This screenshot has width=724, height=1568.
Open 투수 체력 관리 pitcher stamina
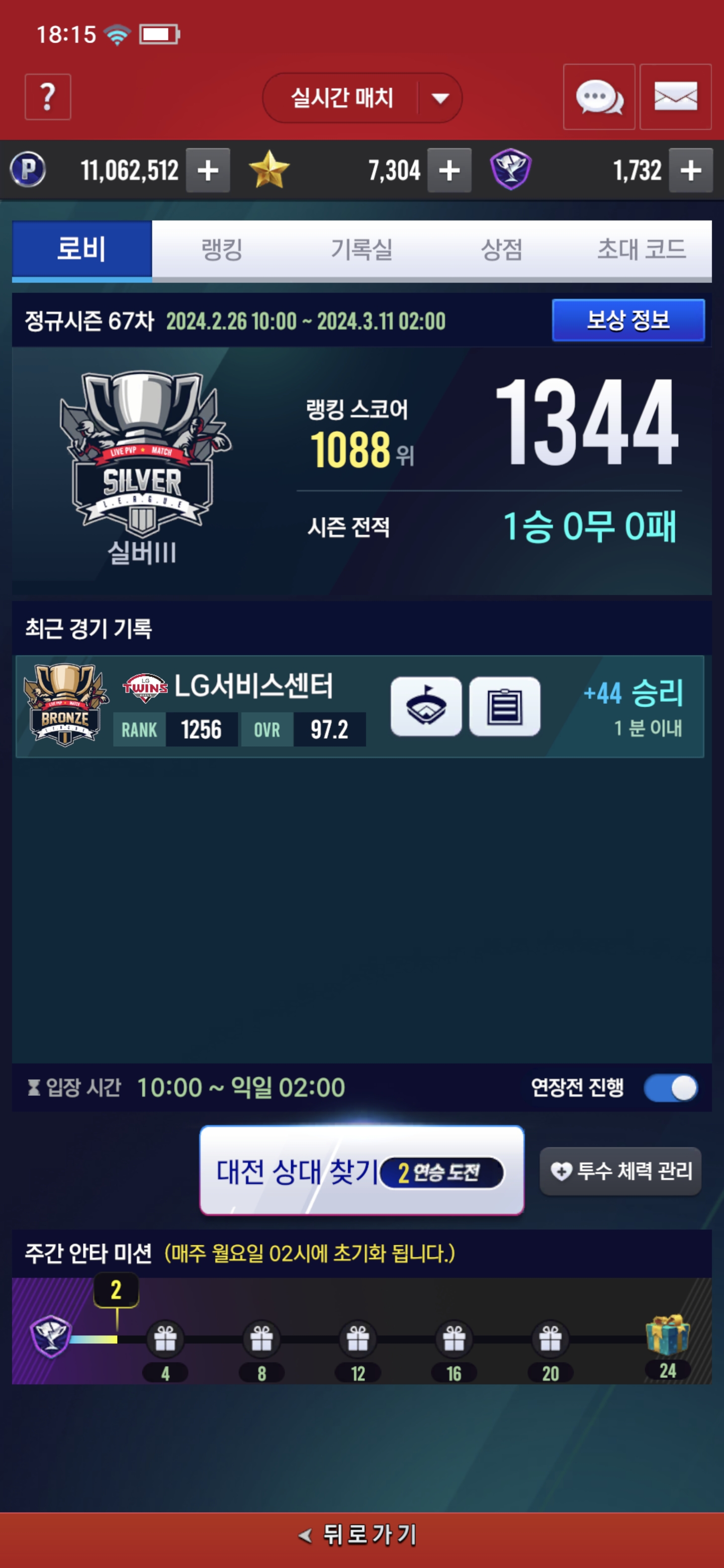coord(620,1170)
